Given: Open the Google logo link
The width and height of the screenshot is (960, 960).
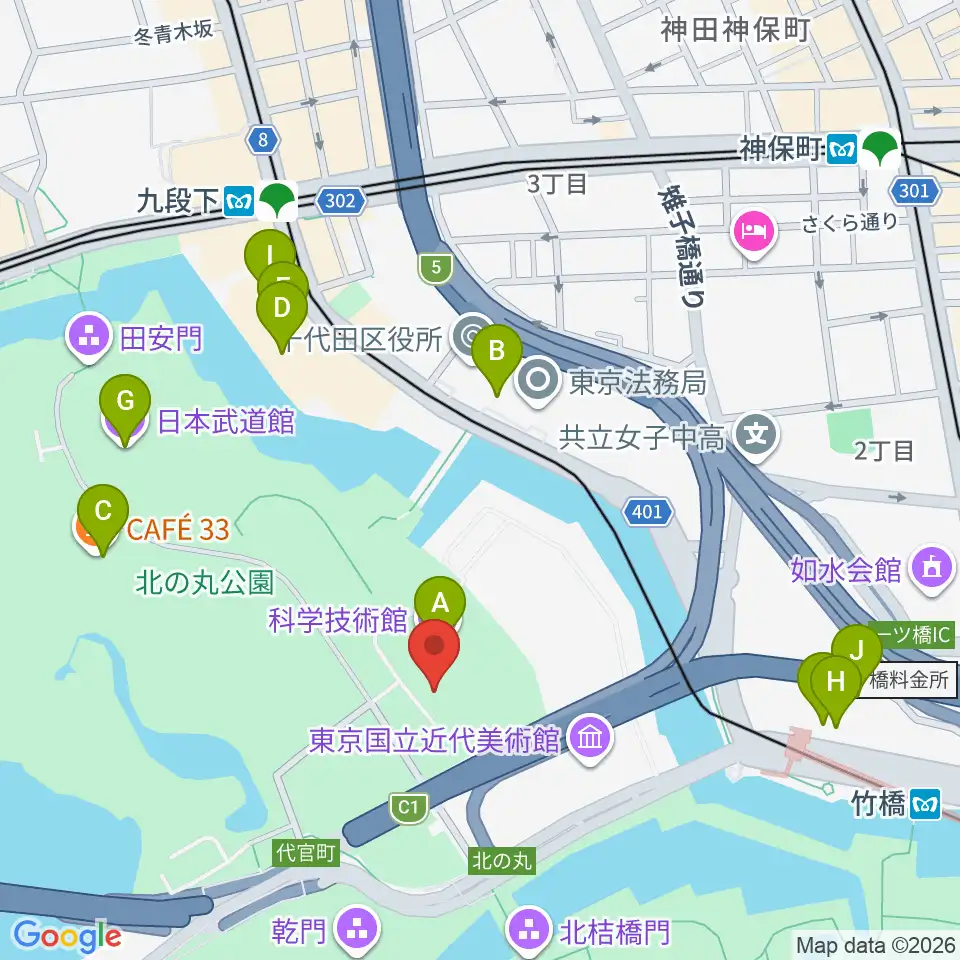Looking at the screenshot, I should [67, 936].
